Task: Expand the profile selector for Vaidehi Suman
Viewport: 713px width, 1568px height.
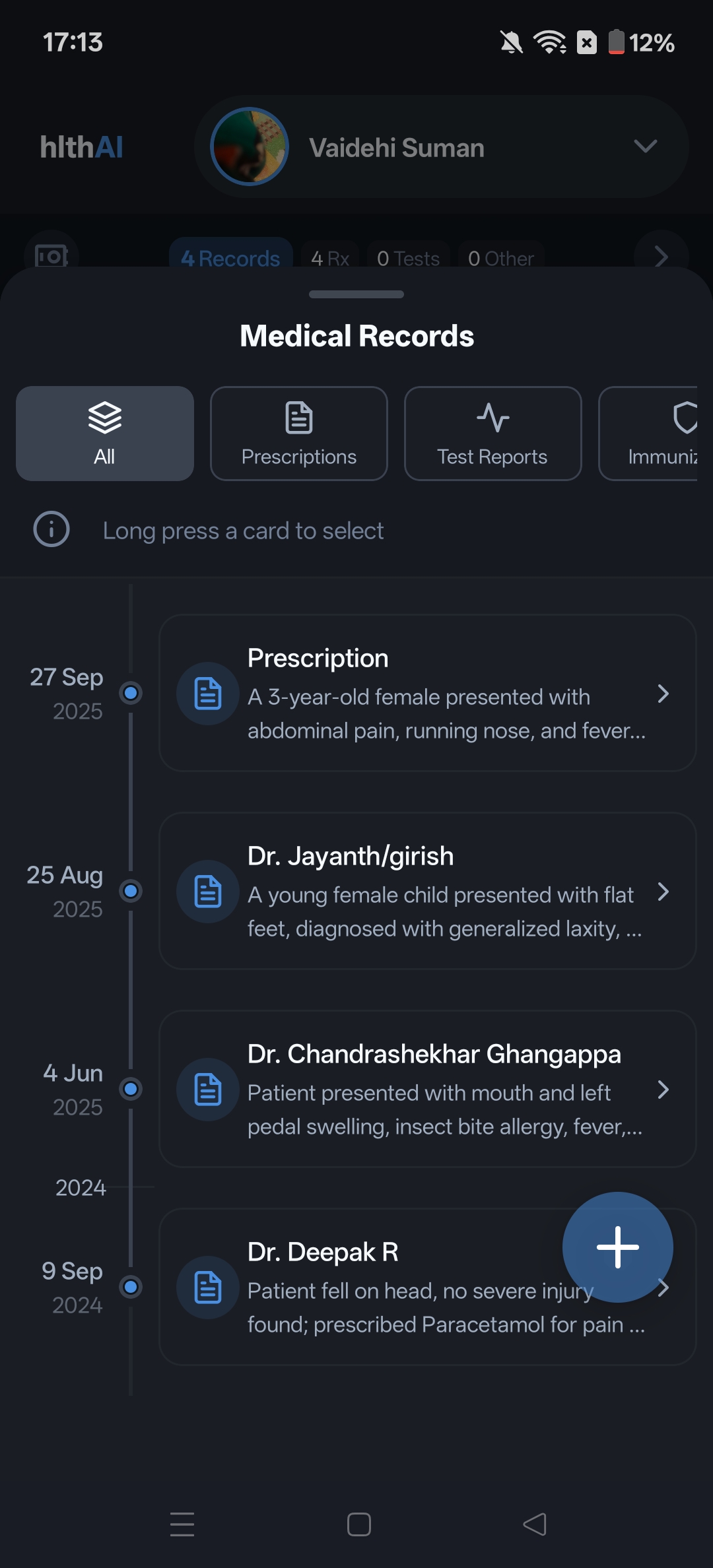Action: point(646,147)
